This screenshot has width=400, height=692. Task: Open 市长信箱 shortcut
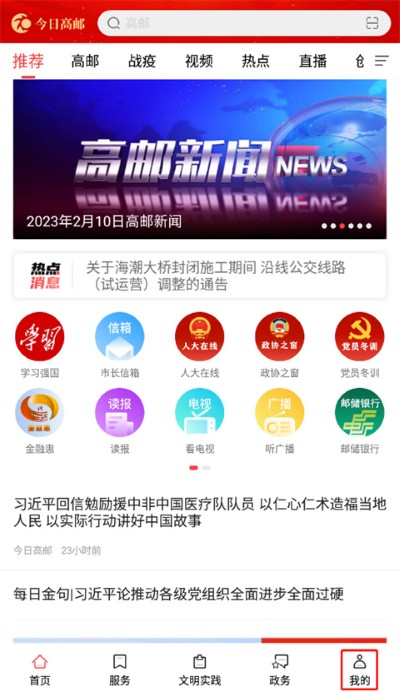tap(120, 345)
